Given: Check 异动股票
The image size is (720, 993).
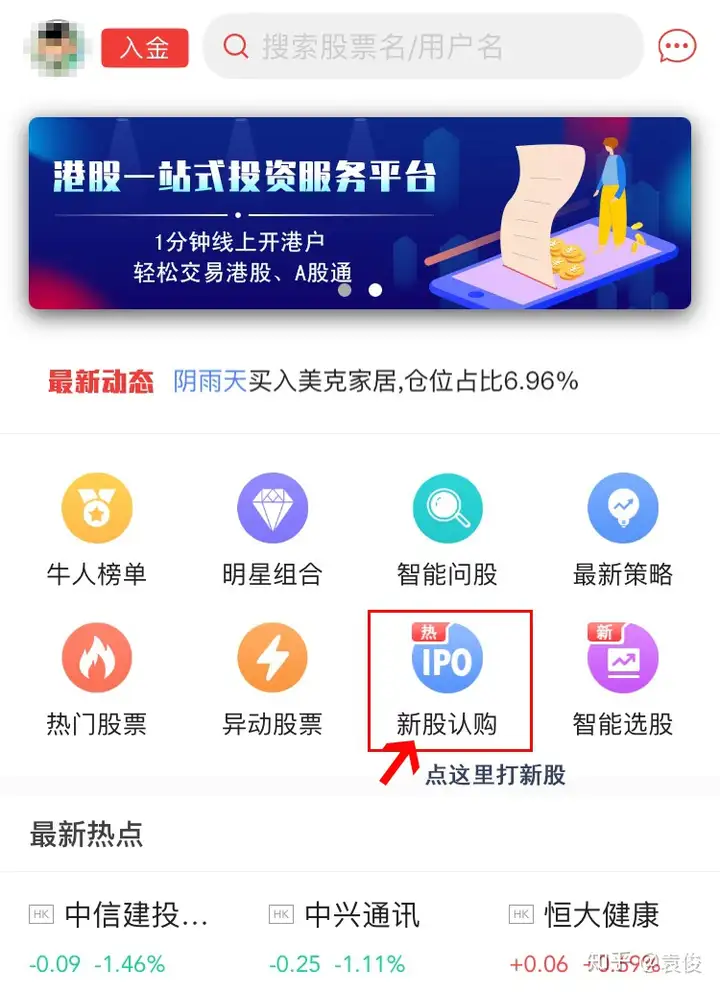Looking at the screenshot, I should [x=272, y=679].
